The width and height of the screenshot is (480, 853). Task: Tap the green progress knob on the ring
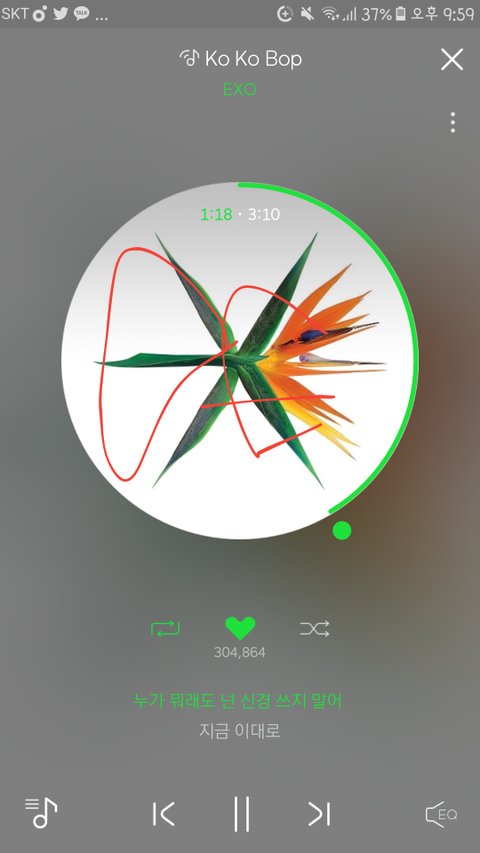(x=342, y=530)
